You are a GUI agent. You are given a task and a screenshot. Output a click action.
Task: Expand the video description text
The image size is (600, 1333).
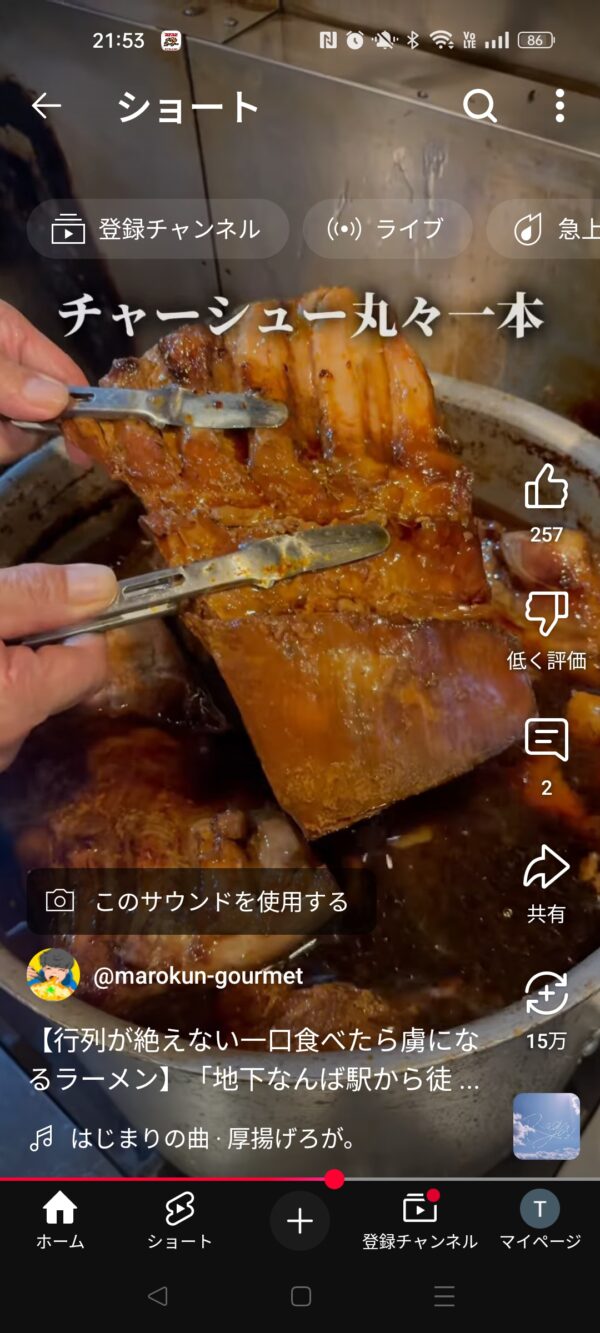click(x=254, y=1060)
